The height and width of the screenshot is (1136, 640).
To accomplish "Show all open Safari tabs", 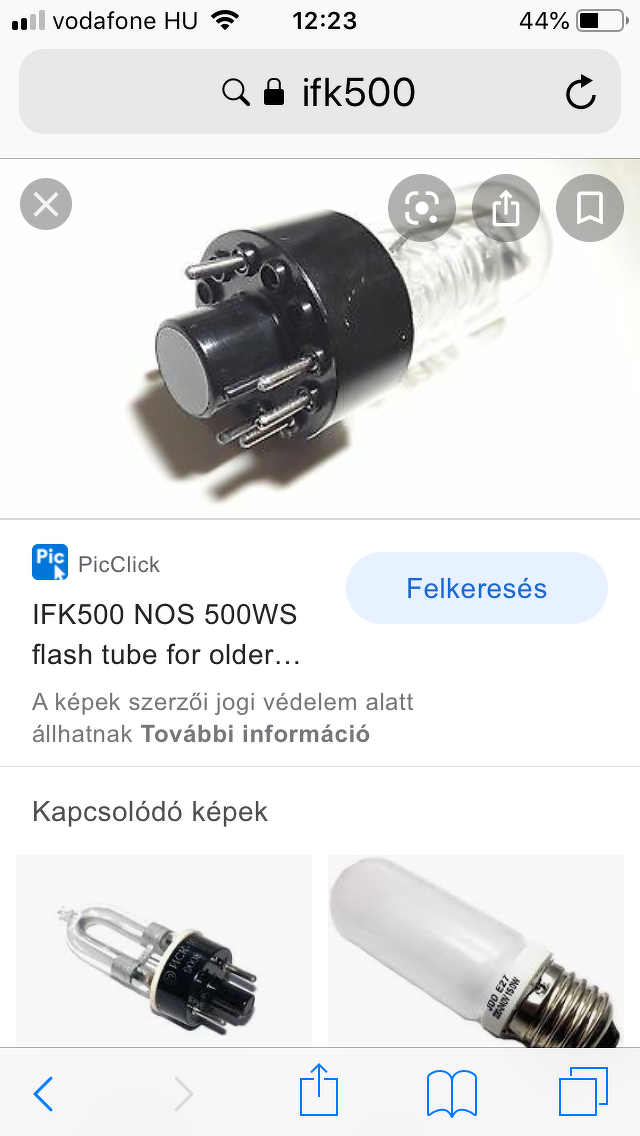I will coord(583,1092).
